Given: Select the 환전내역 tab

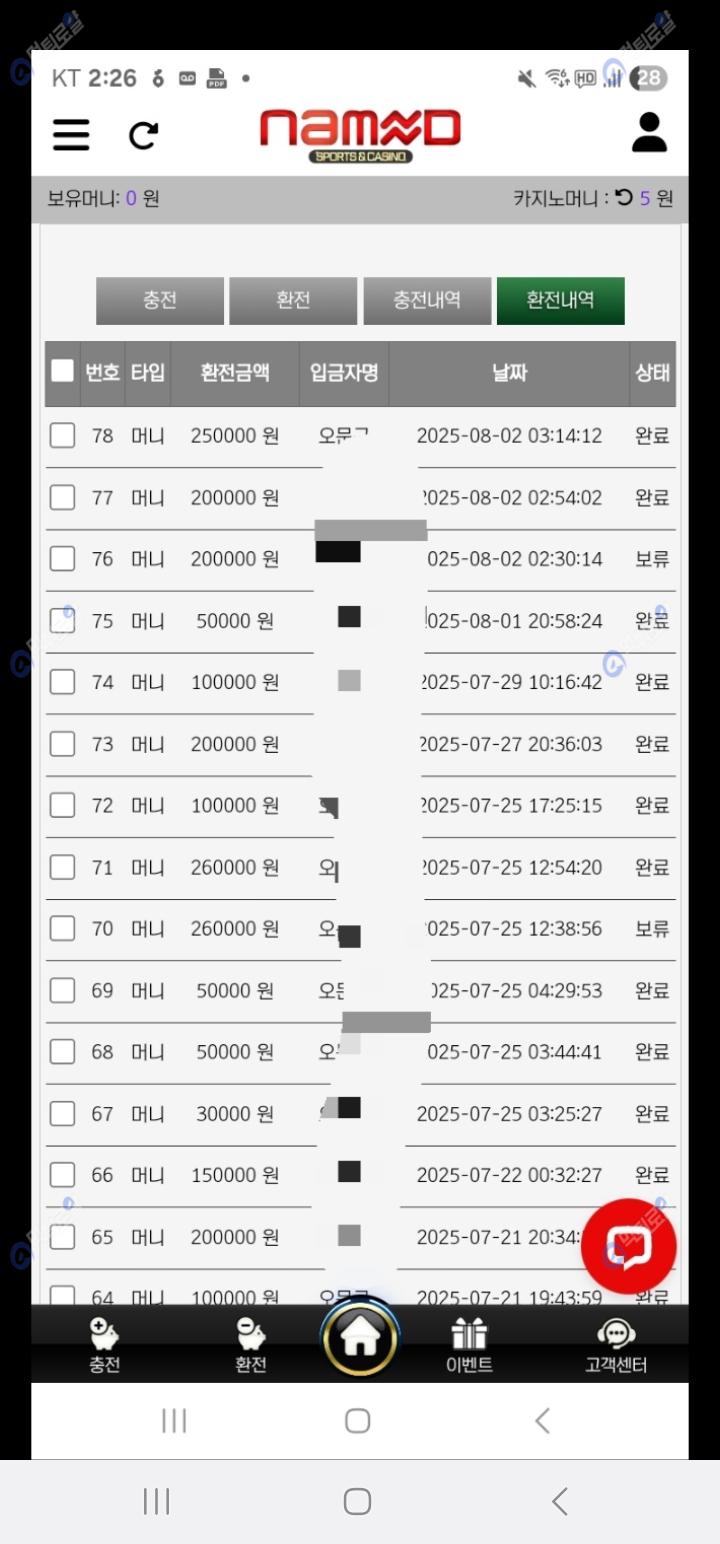Looking at the screenshot, I should point(560,300).
